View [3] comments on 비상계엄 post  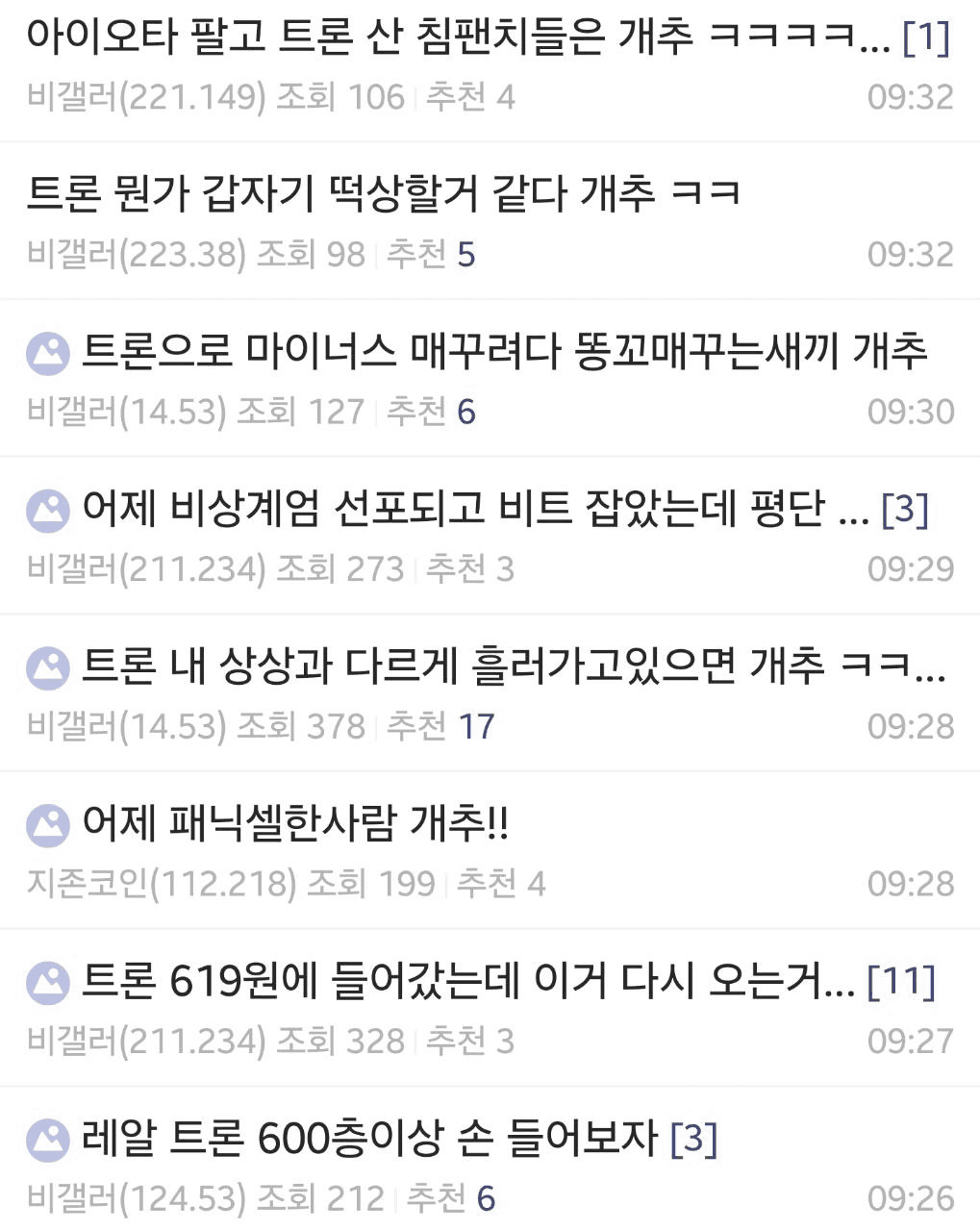pos(904,509)
